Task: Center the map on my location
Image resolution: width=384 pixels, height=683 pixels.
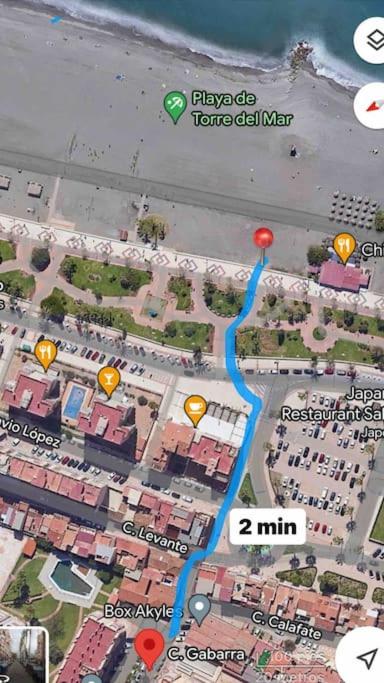Action: (x=364, y=657)
